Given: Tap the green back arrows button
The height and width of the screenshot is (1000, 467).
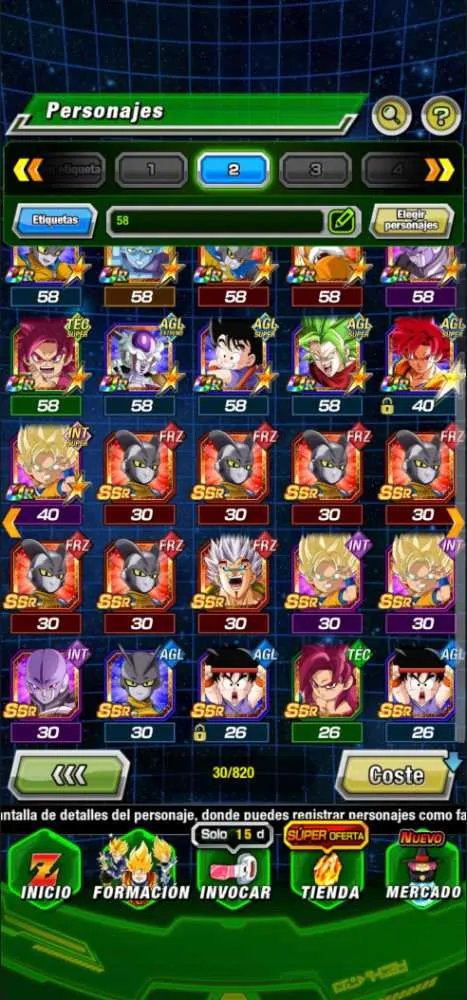Looking at the screenshot, I should click(x=69, y=775).
